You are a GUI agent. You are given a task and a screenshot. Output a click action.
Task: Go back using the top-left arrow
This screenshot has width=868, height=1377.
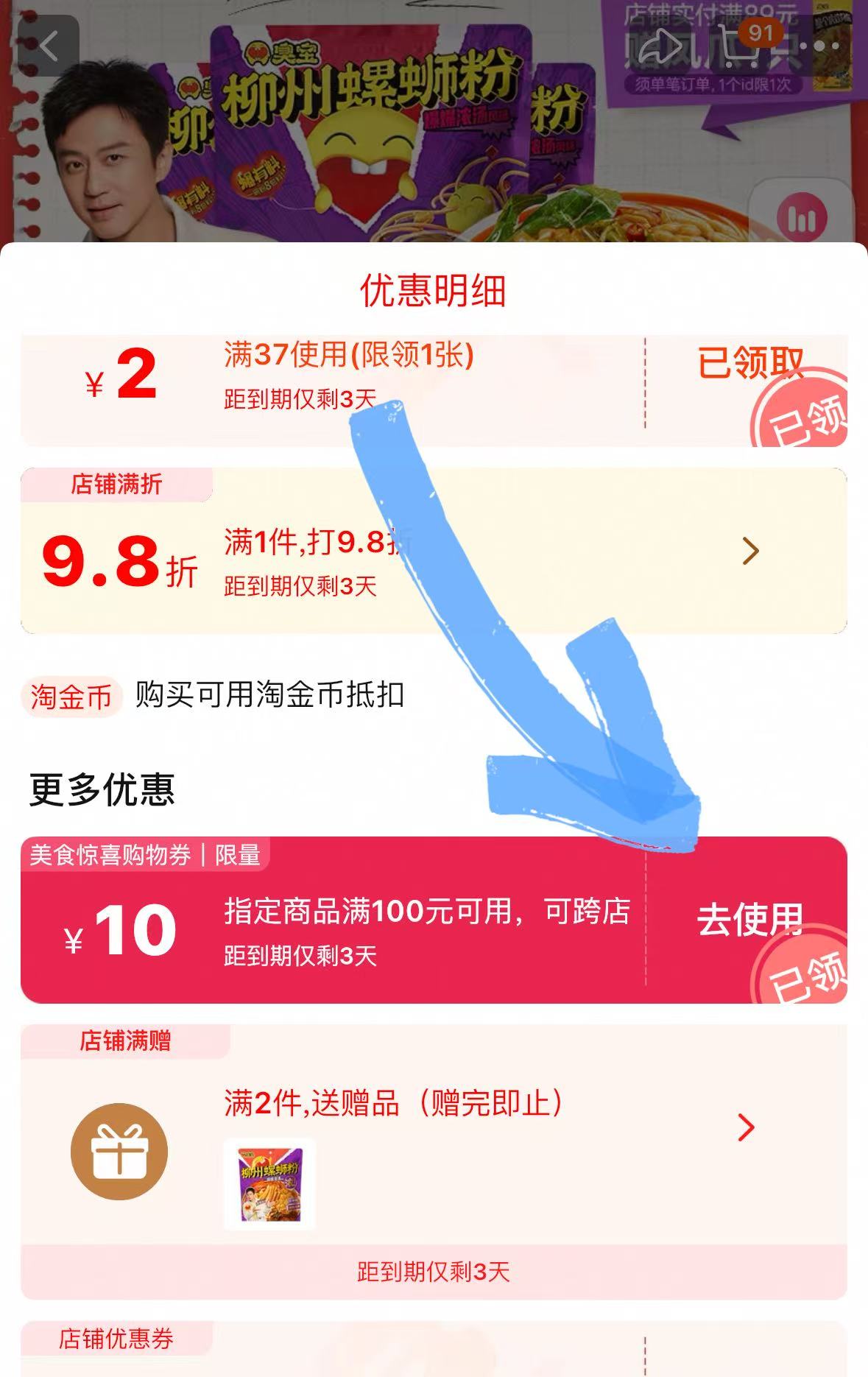(x=49, y=46)
